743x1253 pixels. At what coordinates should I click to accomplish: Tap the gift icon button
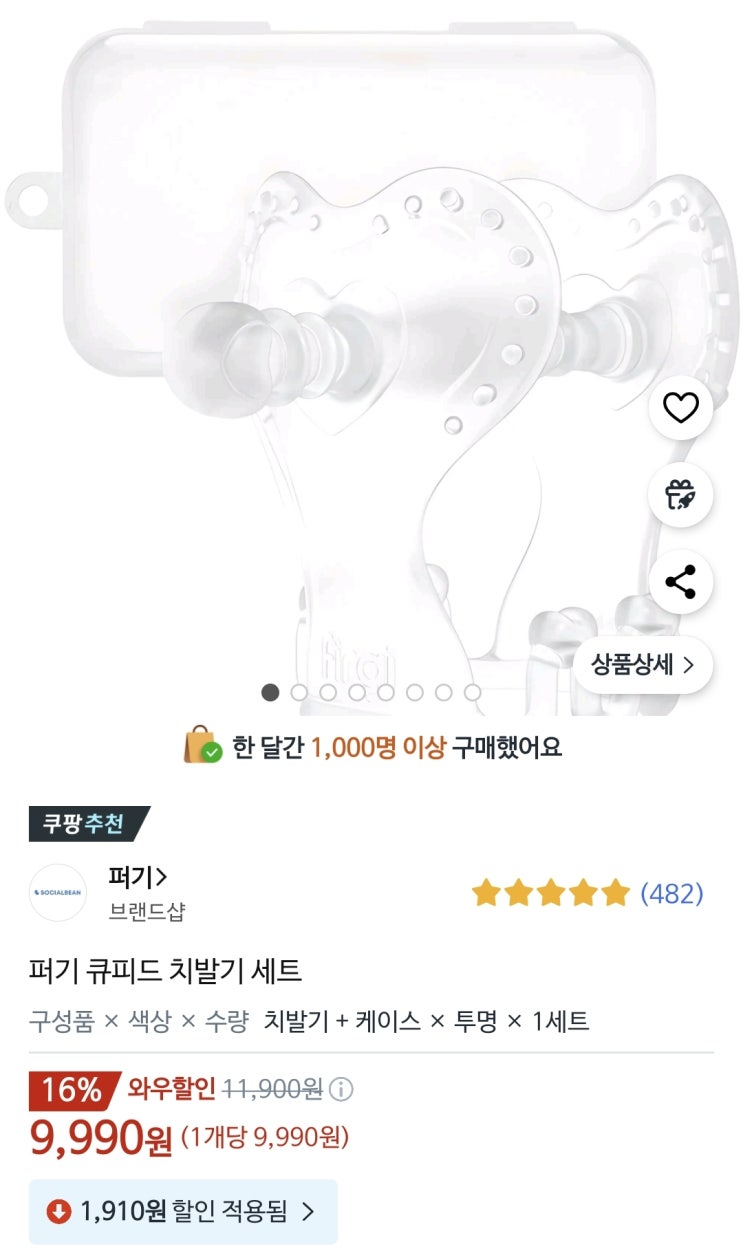(680, 495)
